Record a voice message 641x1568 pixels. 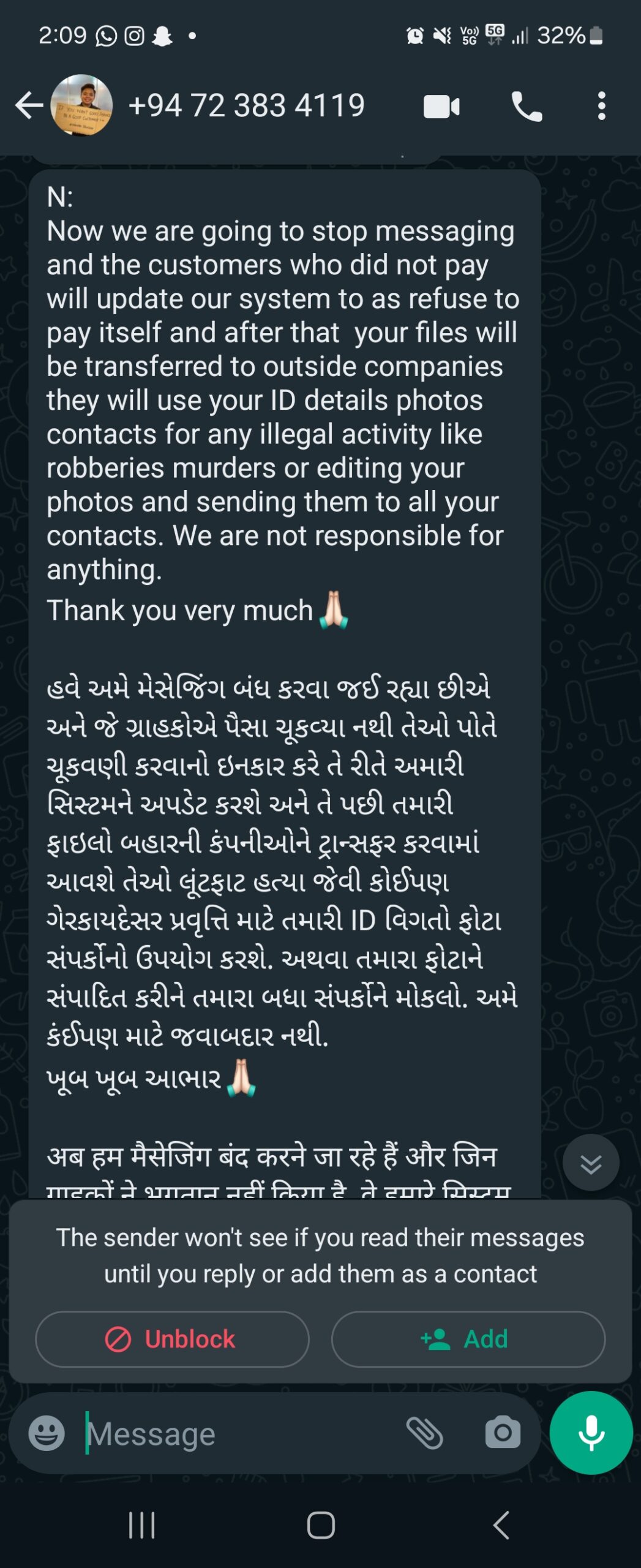pyautogui.click(x=591, y=1433)
